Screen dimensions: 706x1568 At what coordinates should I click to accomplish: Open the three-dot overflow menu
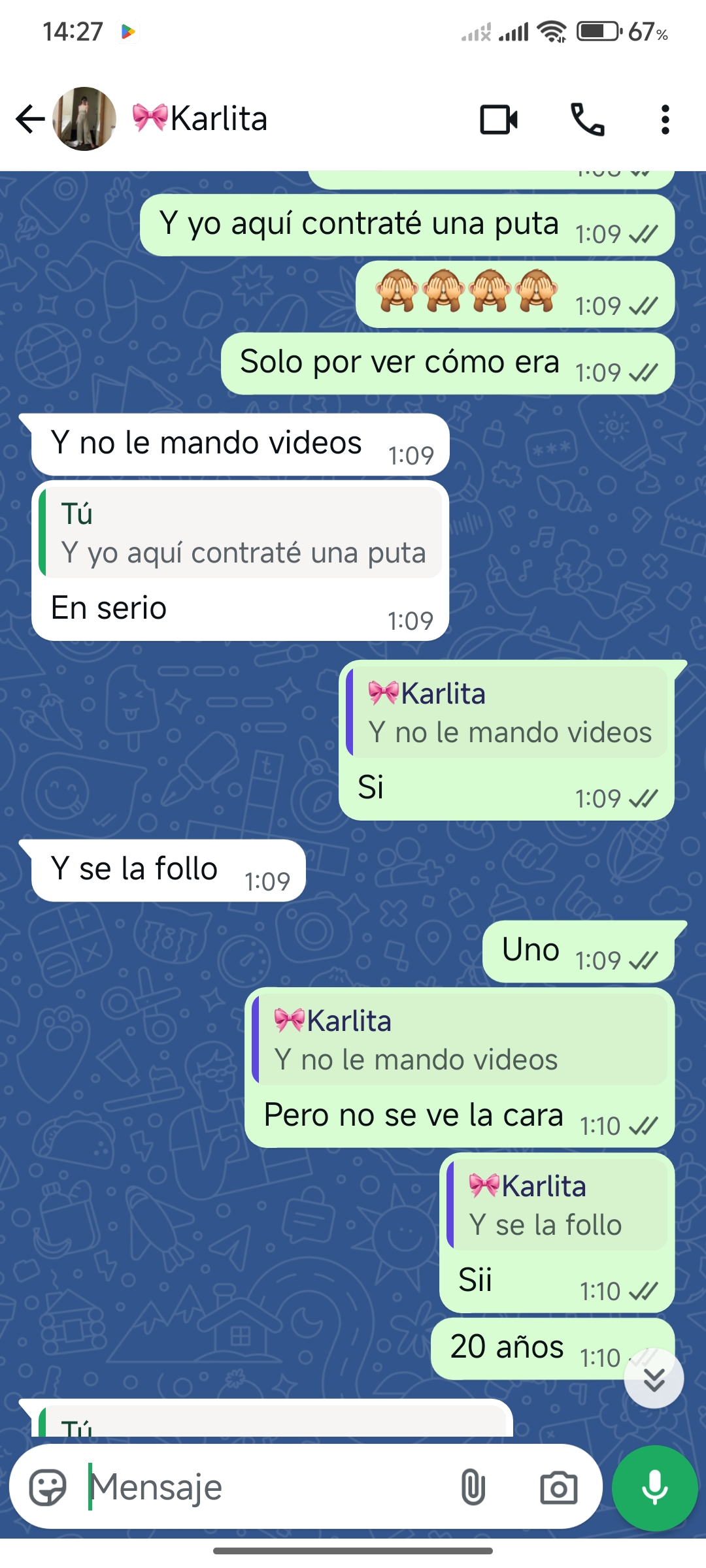tap(665, 120)
